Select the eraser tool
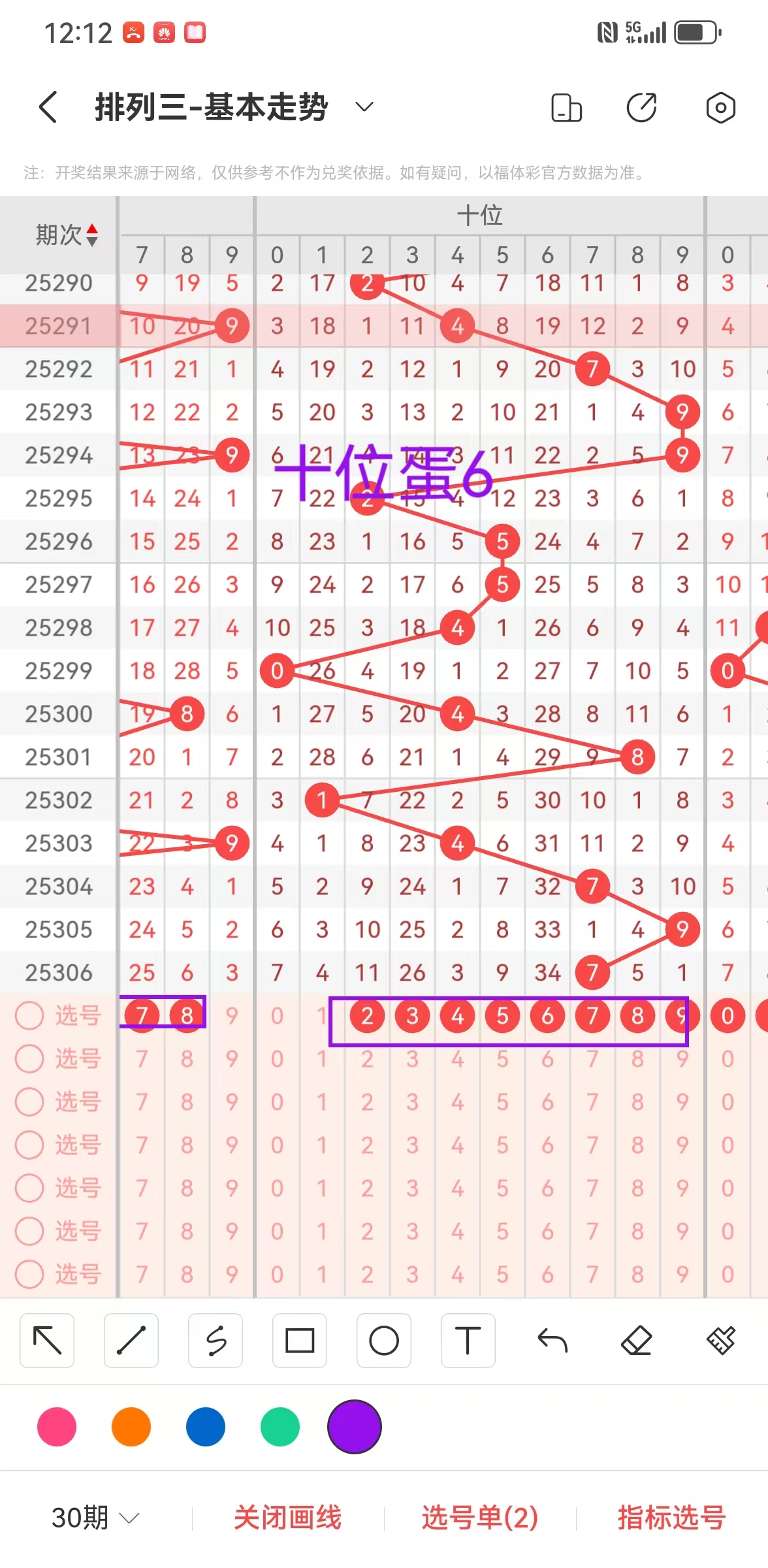The height and width of the screenshot is (1568, 768). pyautogui.click(x=637, y=1341)
